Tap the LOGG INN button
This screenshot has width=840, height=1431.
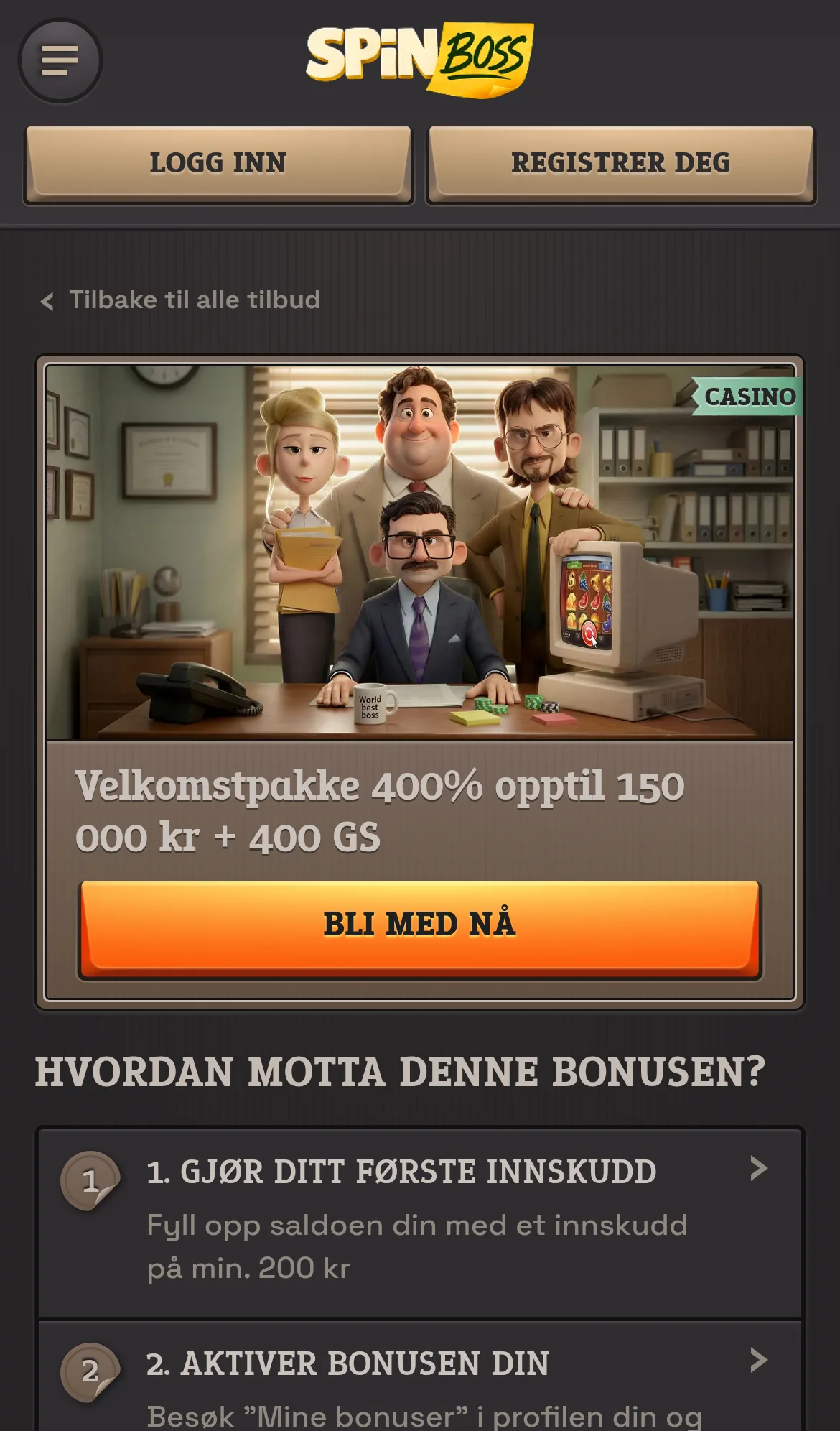pos(218,165)
